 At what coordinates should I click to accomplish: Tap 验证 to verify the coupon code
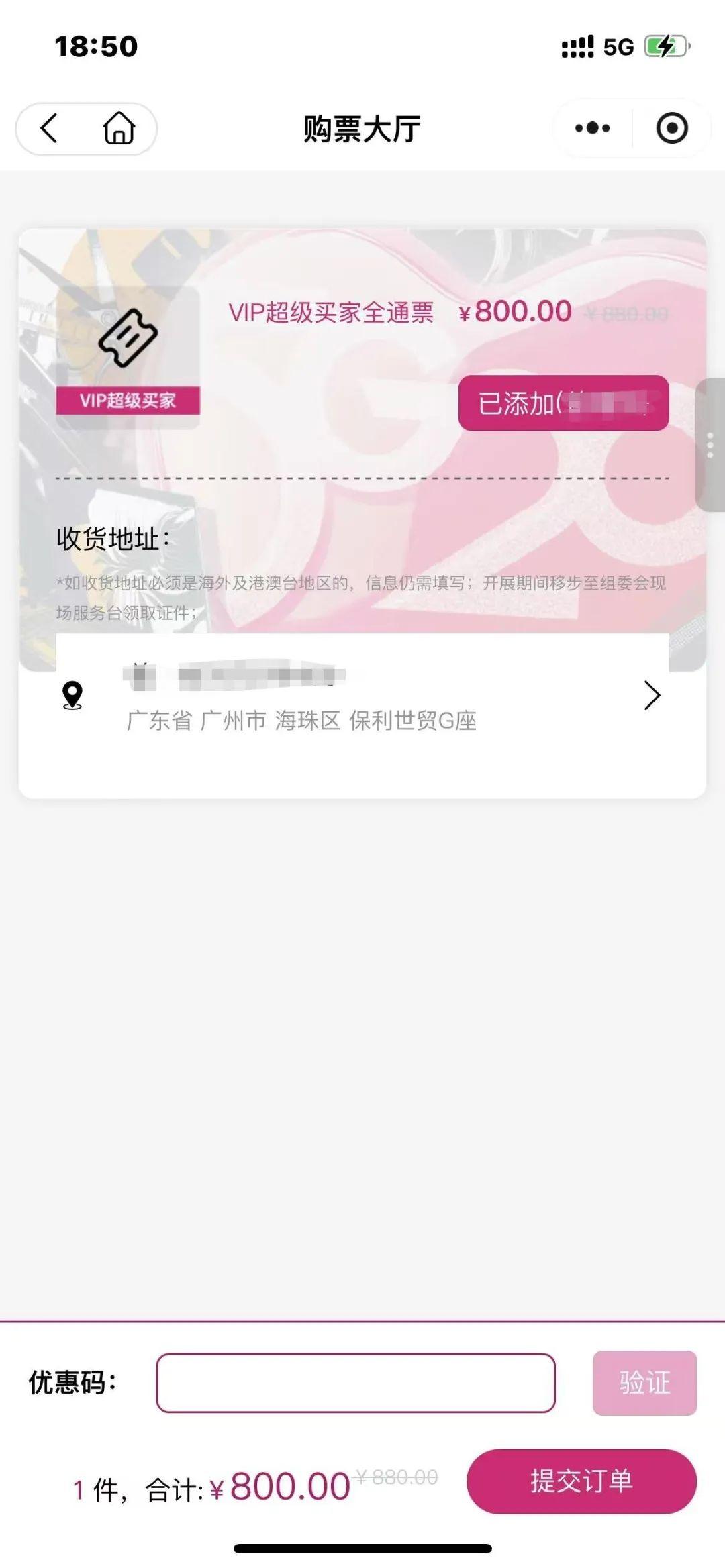644,1383
